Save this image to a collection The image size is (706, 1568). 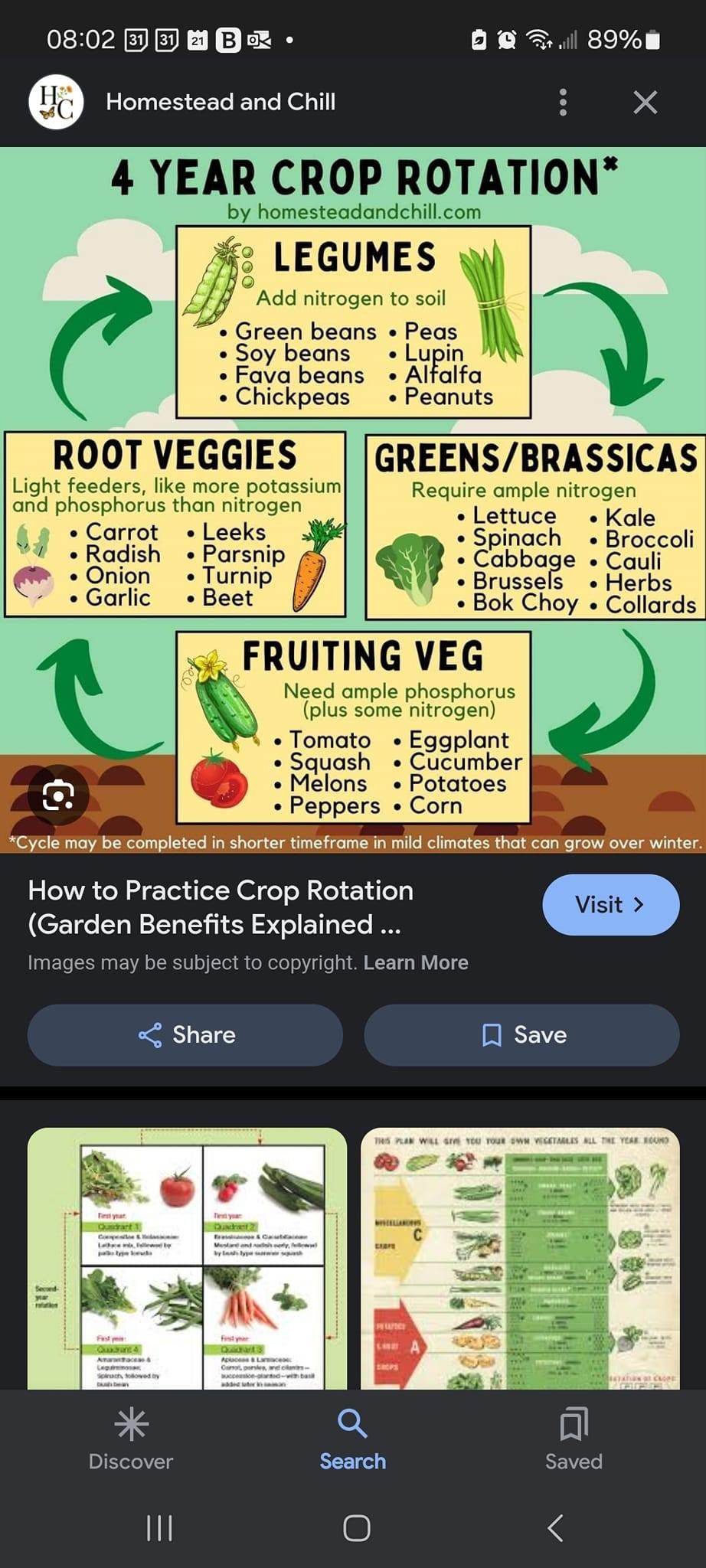click(521, 1035)
